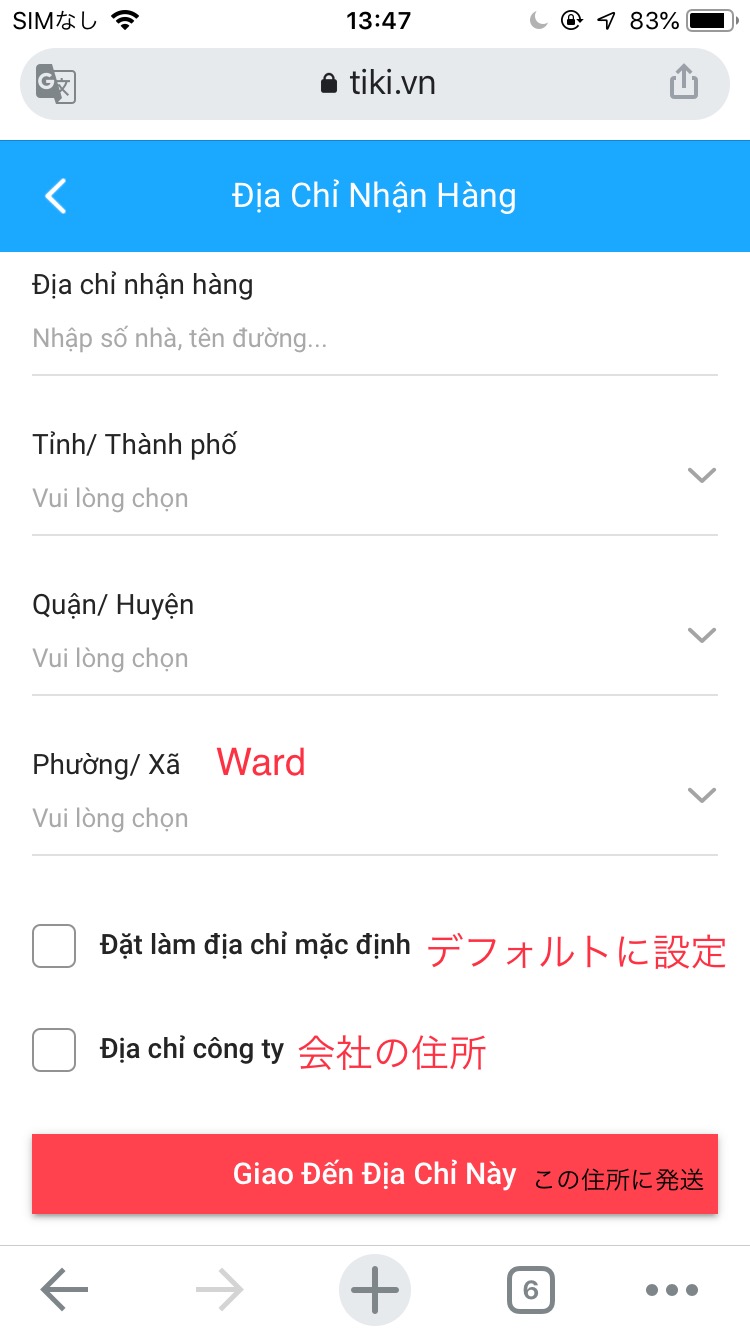Open the Tỉnh/ Thành phố dropdown

(374, 475)
